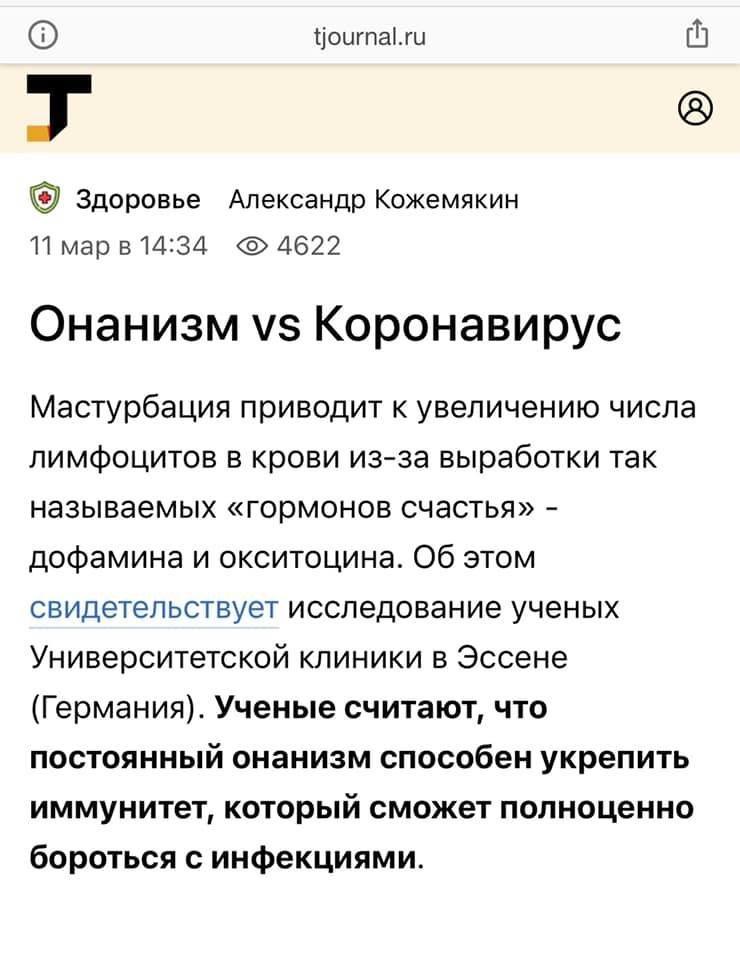740x960 pixels.
Task: Follow the свидетельствует link
Action: pos(154,607)
